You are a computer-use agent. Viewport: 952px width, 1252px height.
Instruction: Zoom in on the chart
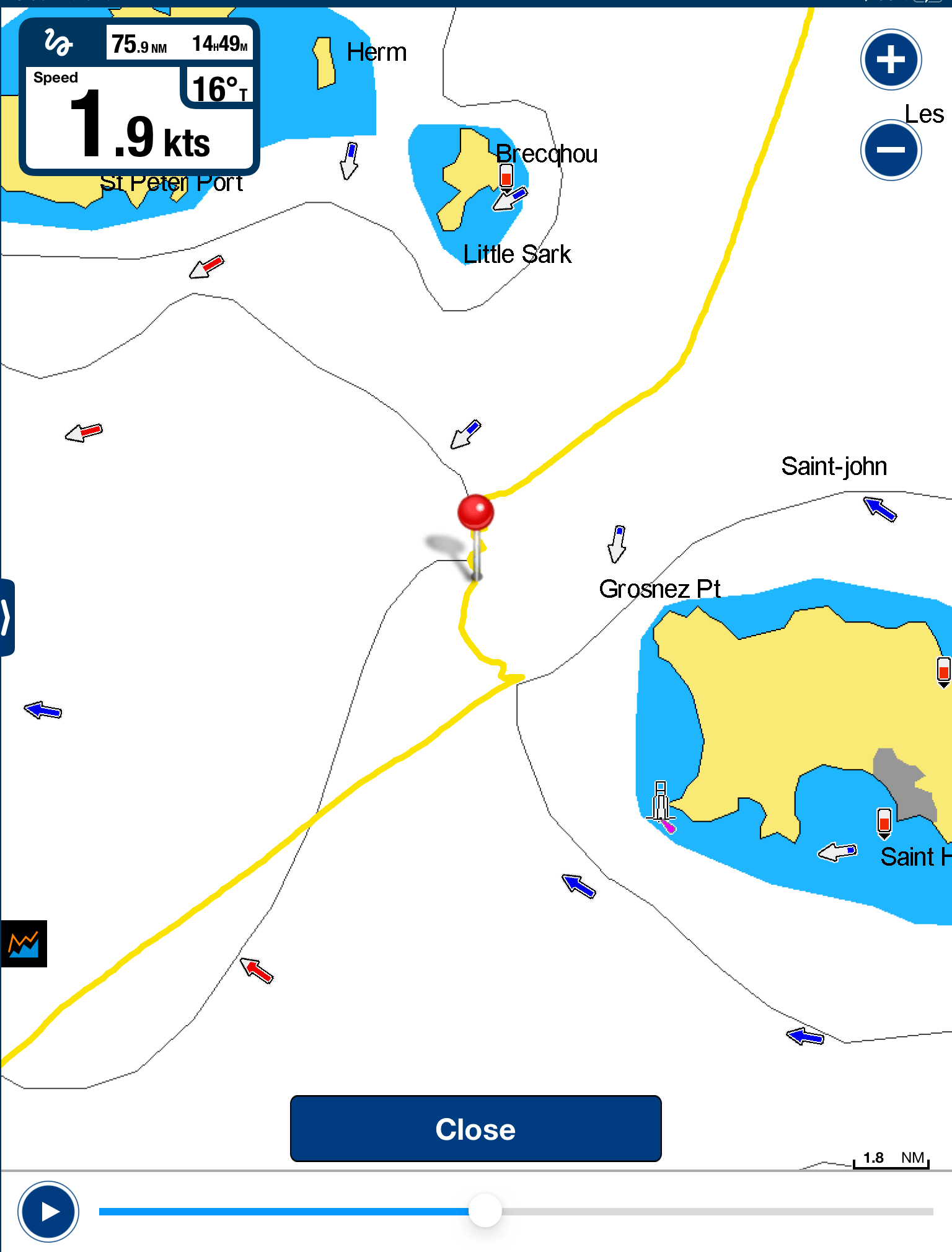click(x=891, y=60)
